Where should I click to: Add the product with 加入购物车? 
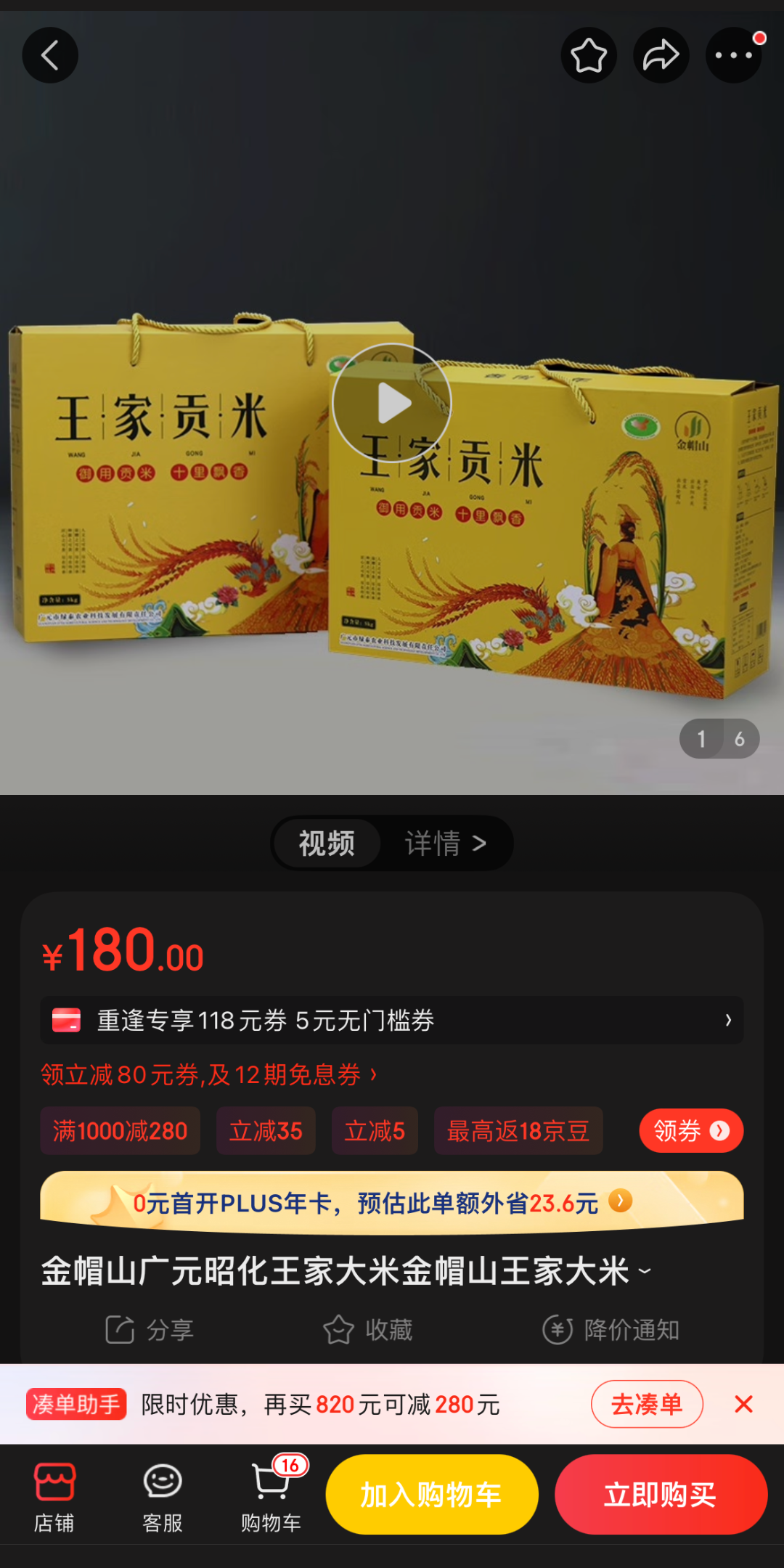point(432,1495)
